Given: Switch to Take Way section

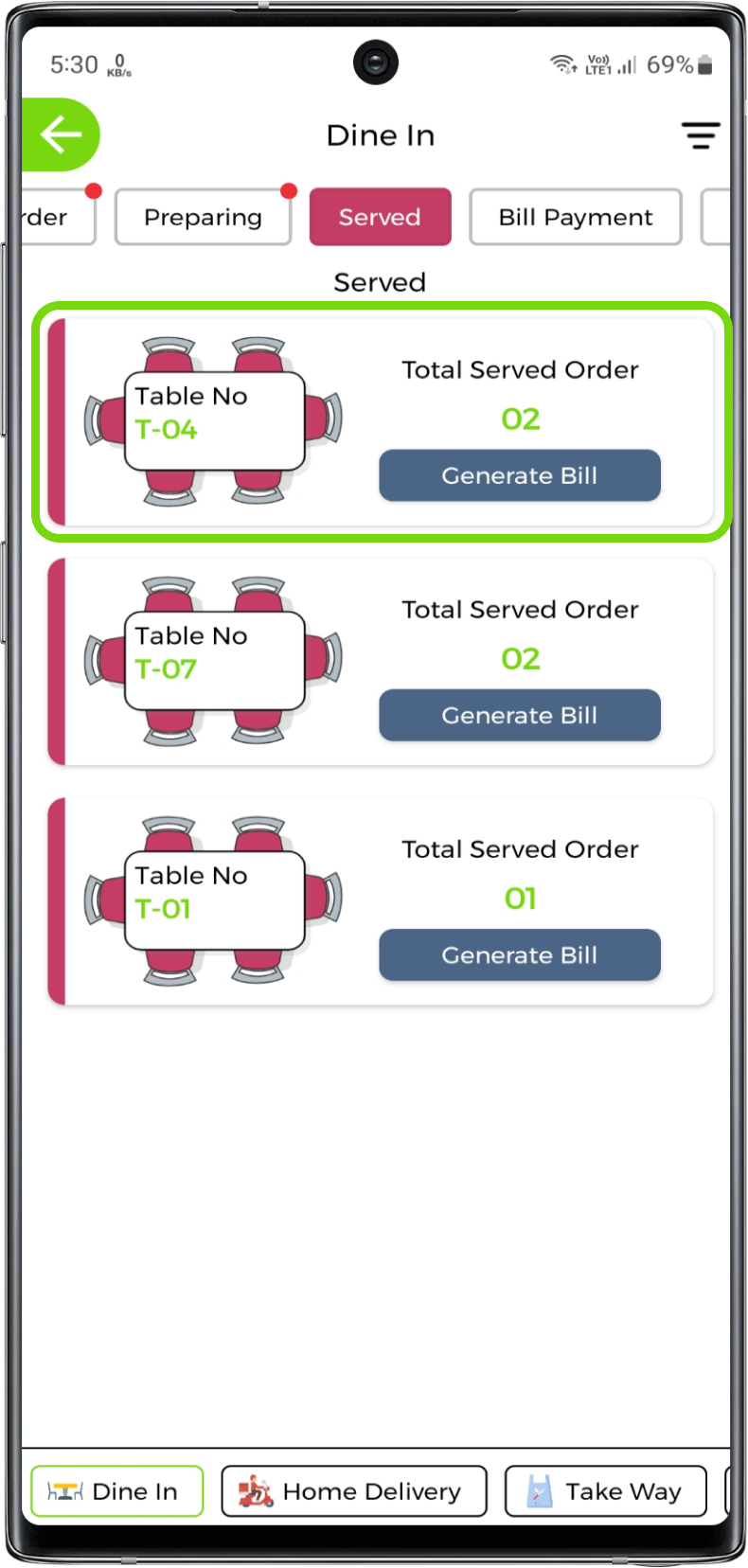Looking at the screenshot, I should pos(606,1491).
